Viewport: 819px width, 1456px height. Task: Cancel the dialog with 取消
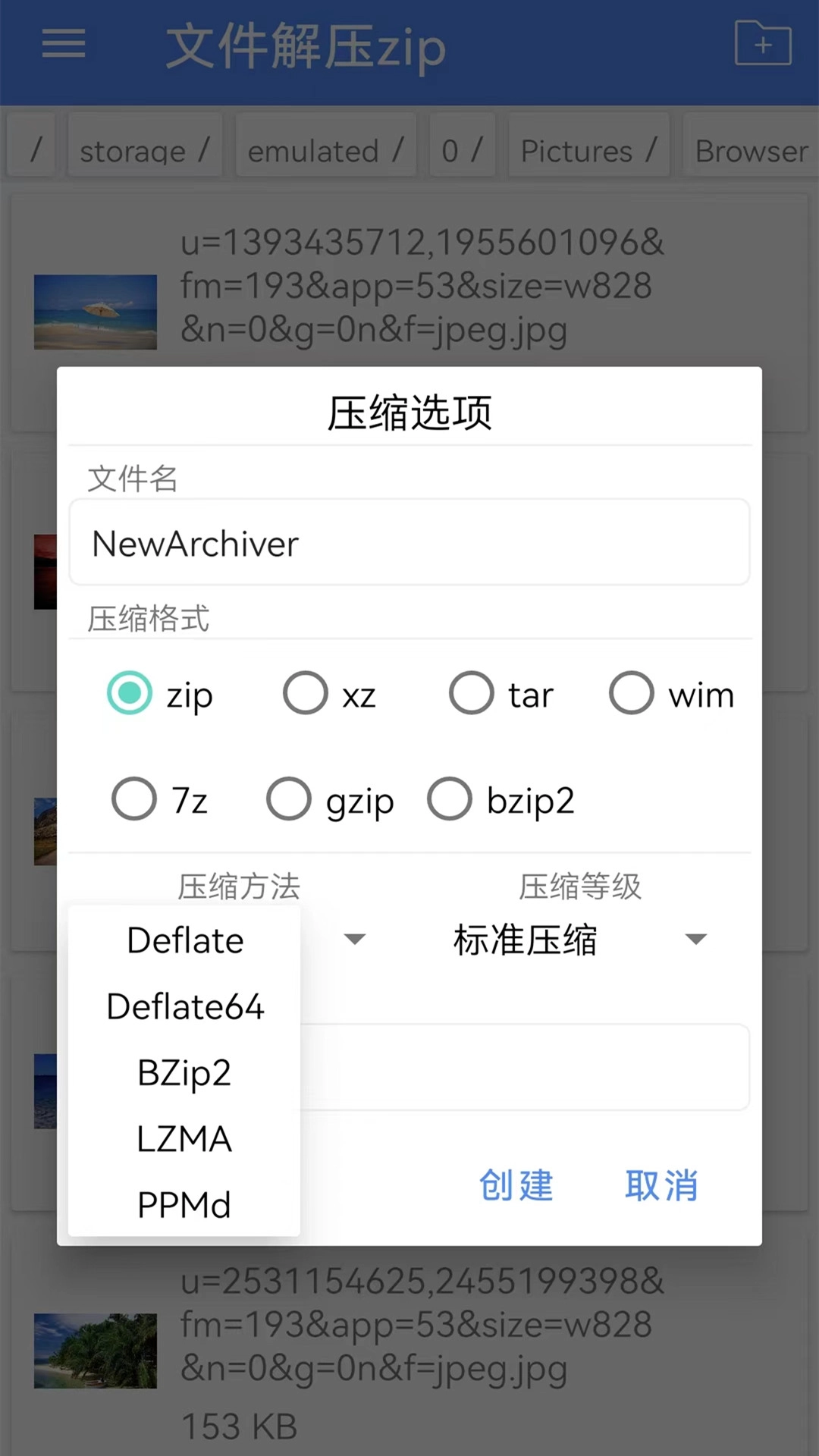click(x=661, y=1186)
